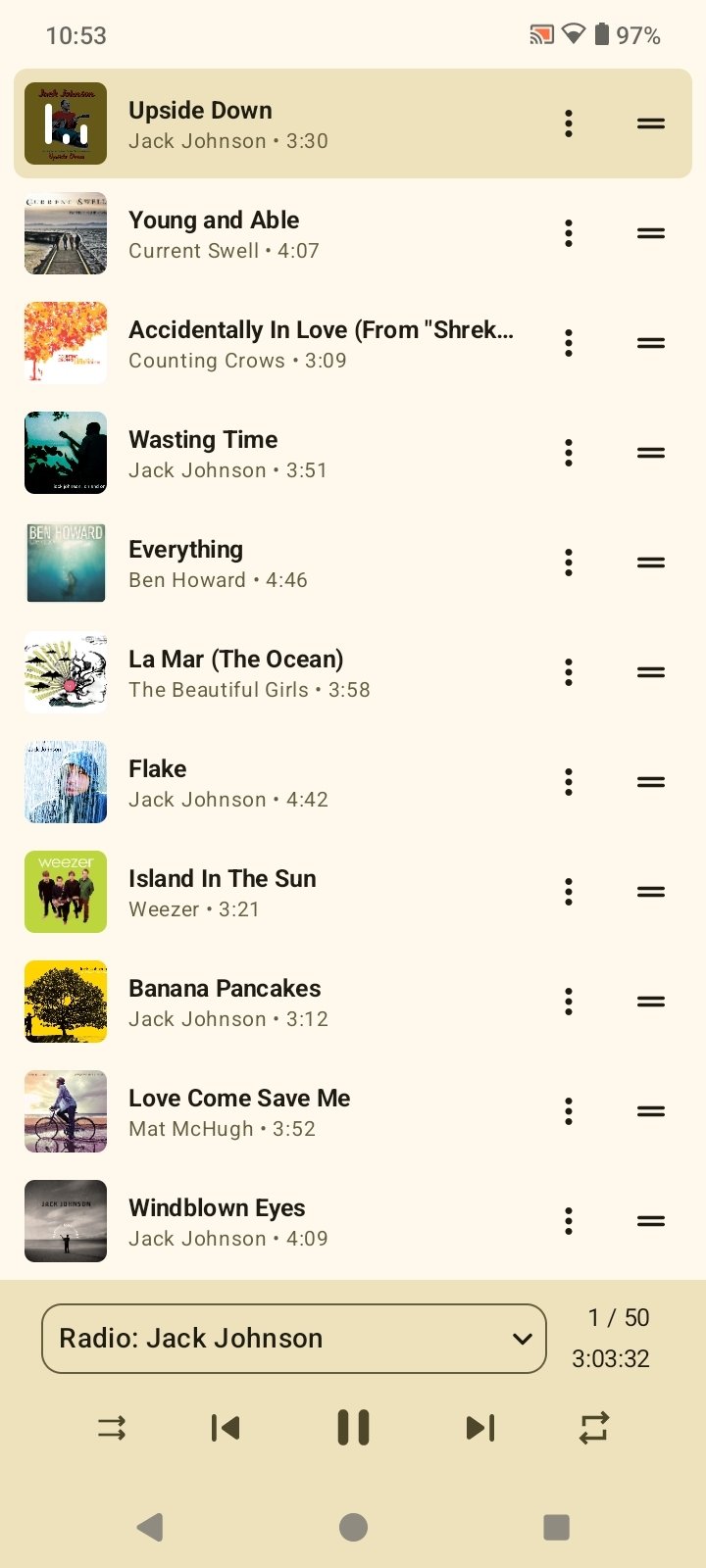
Task: Go to the previous track
Action: click(226, 1428)
